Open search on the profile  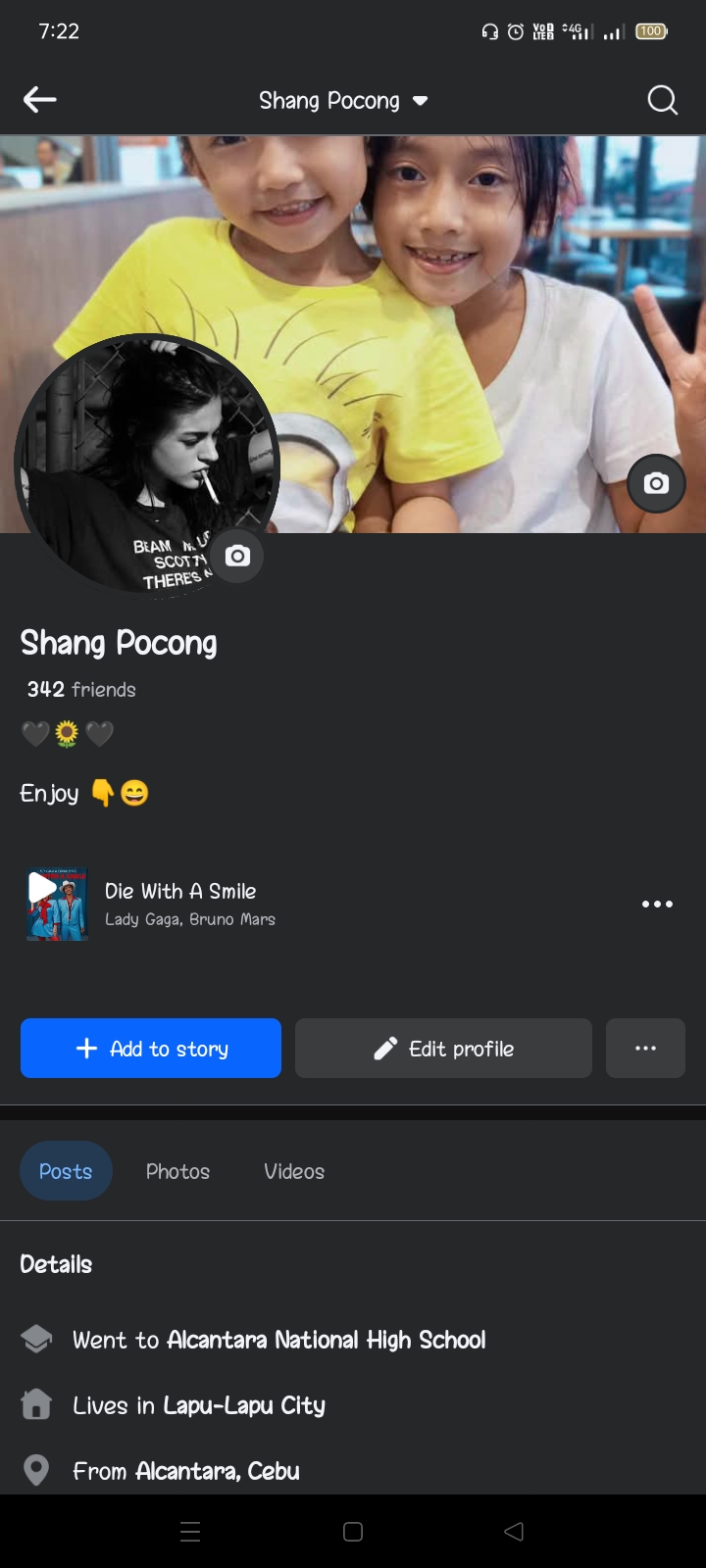click(x=662, y=100)
